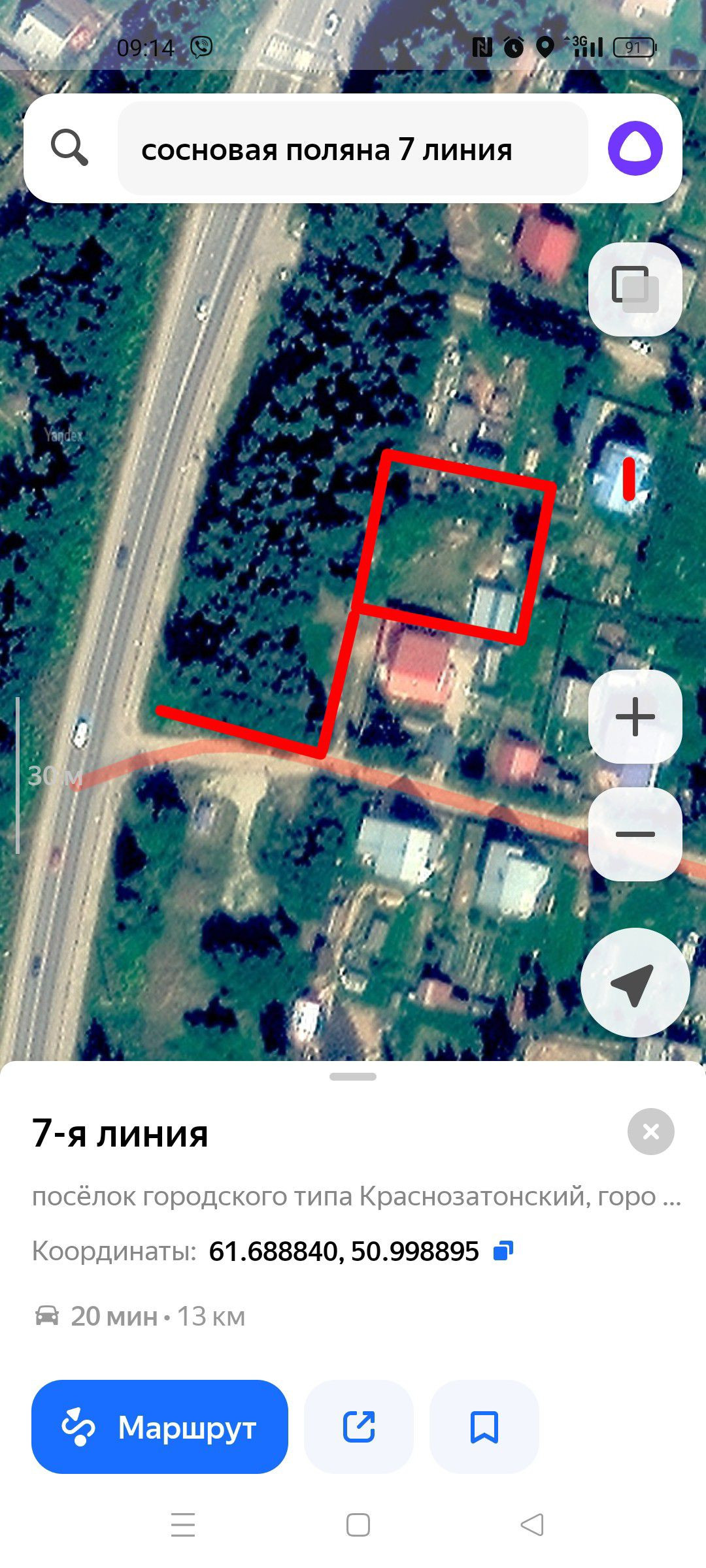706x1568 pixels.
Task: Bookmark 7-я линия
Action: (x=484, y=1428)
